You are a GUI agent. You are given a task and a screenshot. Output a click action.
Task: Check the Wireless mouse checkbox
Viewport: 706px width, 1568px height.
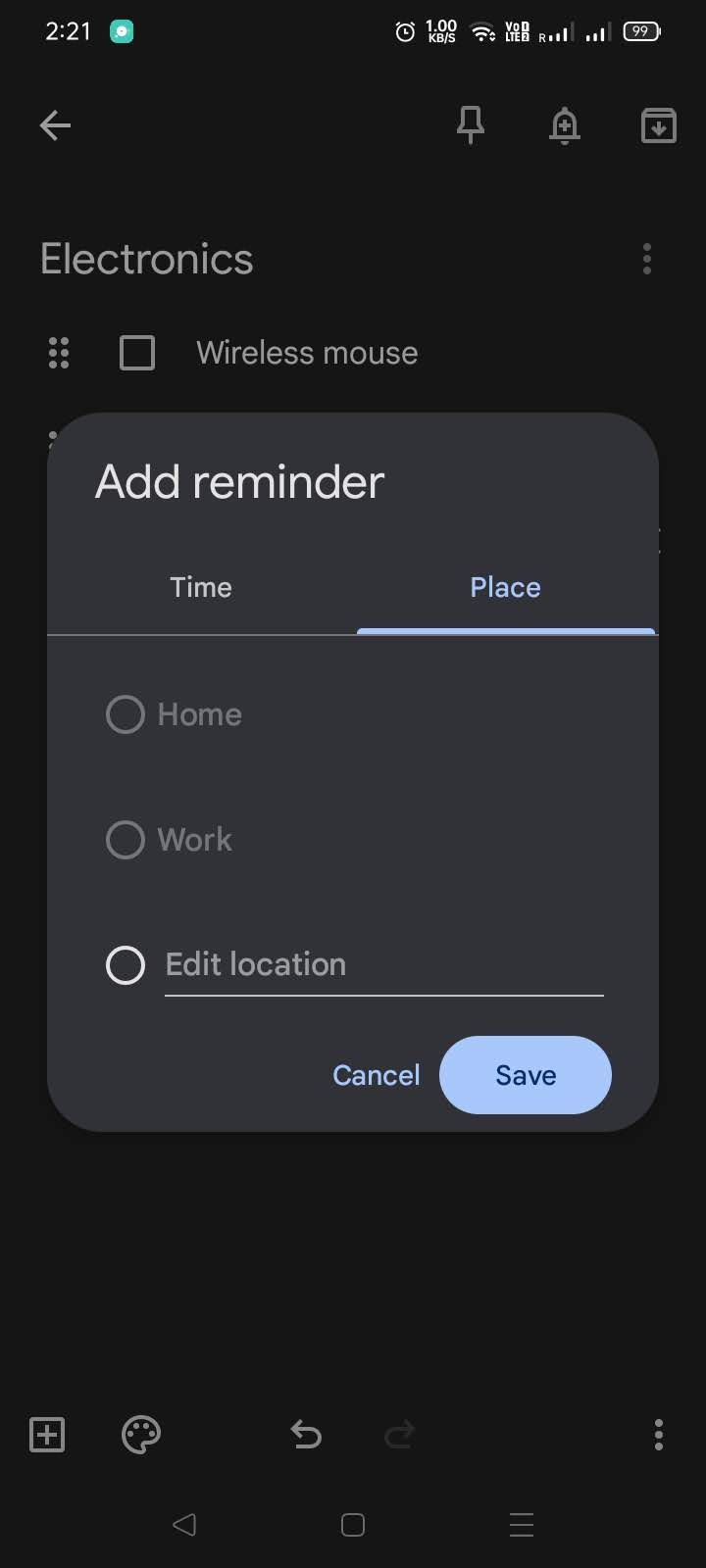pyautogui.click(x=137, y=353)
